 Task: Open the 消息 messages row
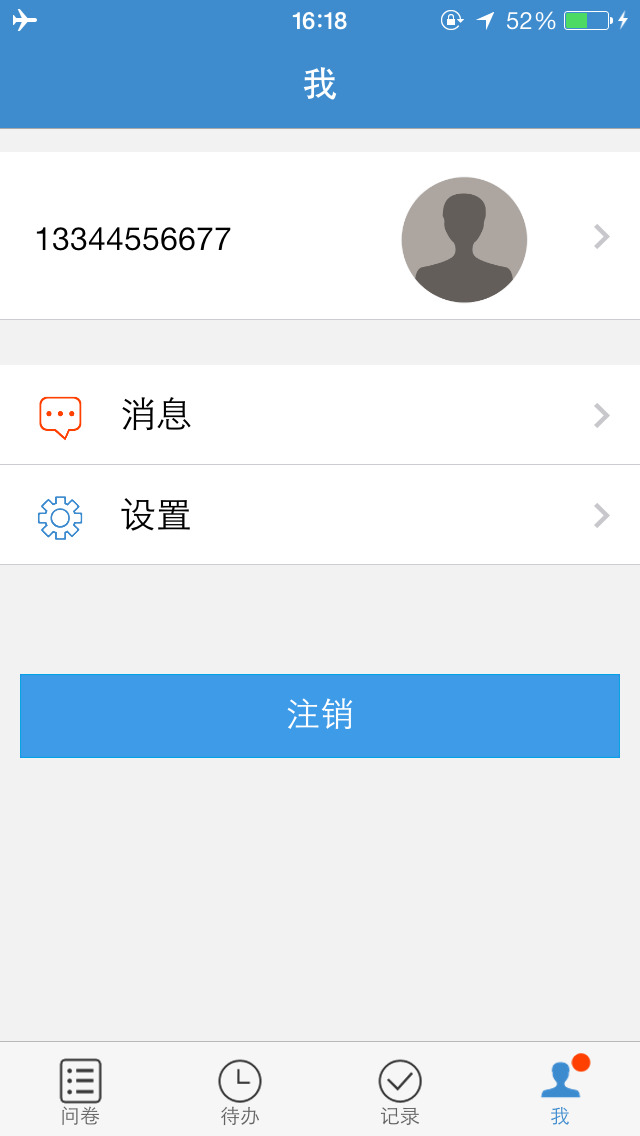(x=320, y=415)
